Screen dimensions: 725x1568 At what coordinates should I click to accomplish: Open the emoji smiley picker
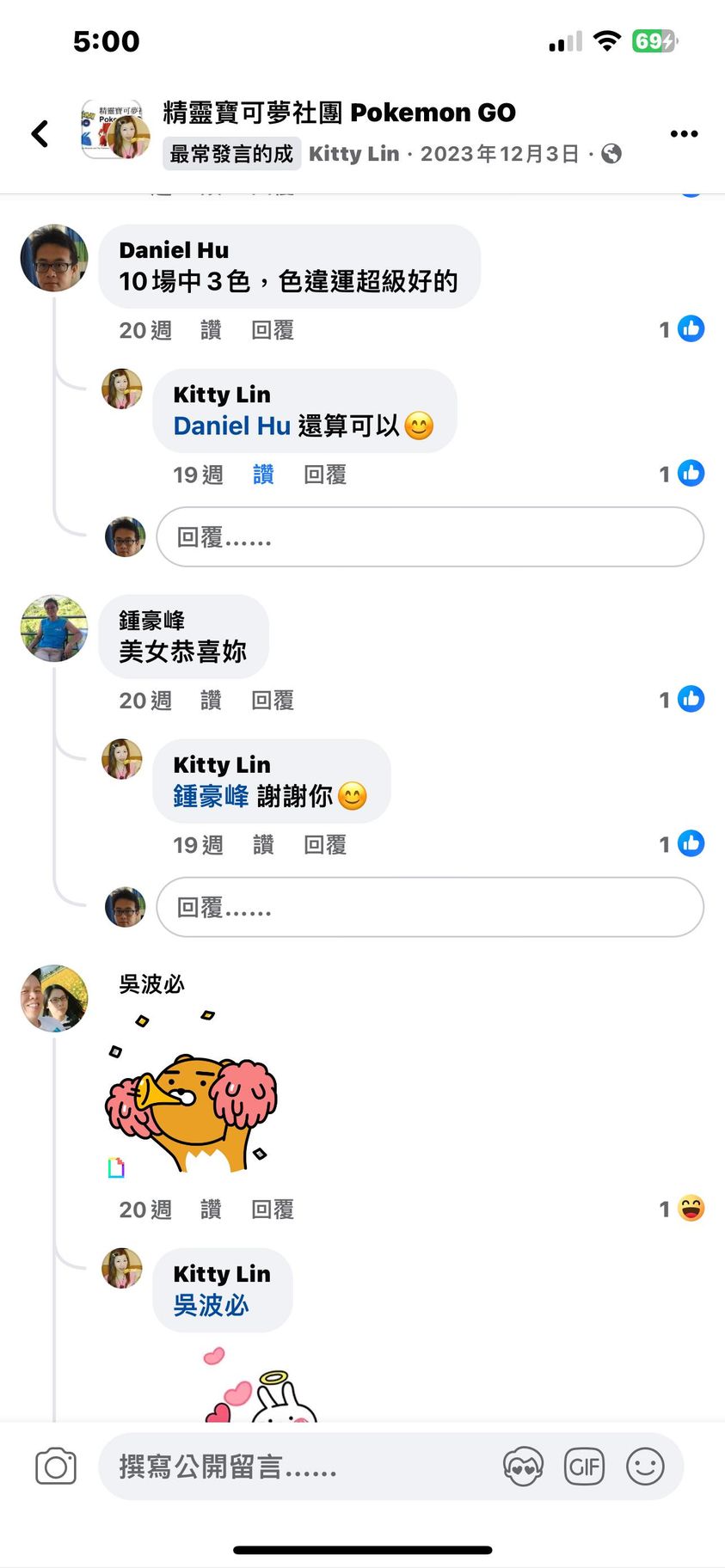pos(645,1467)
